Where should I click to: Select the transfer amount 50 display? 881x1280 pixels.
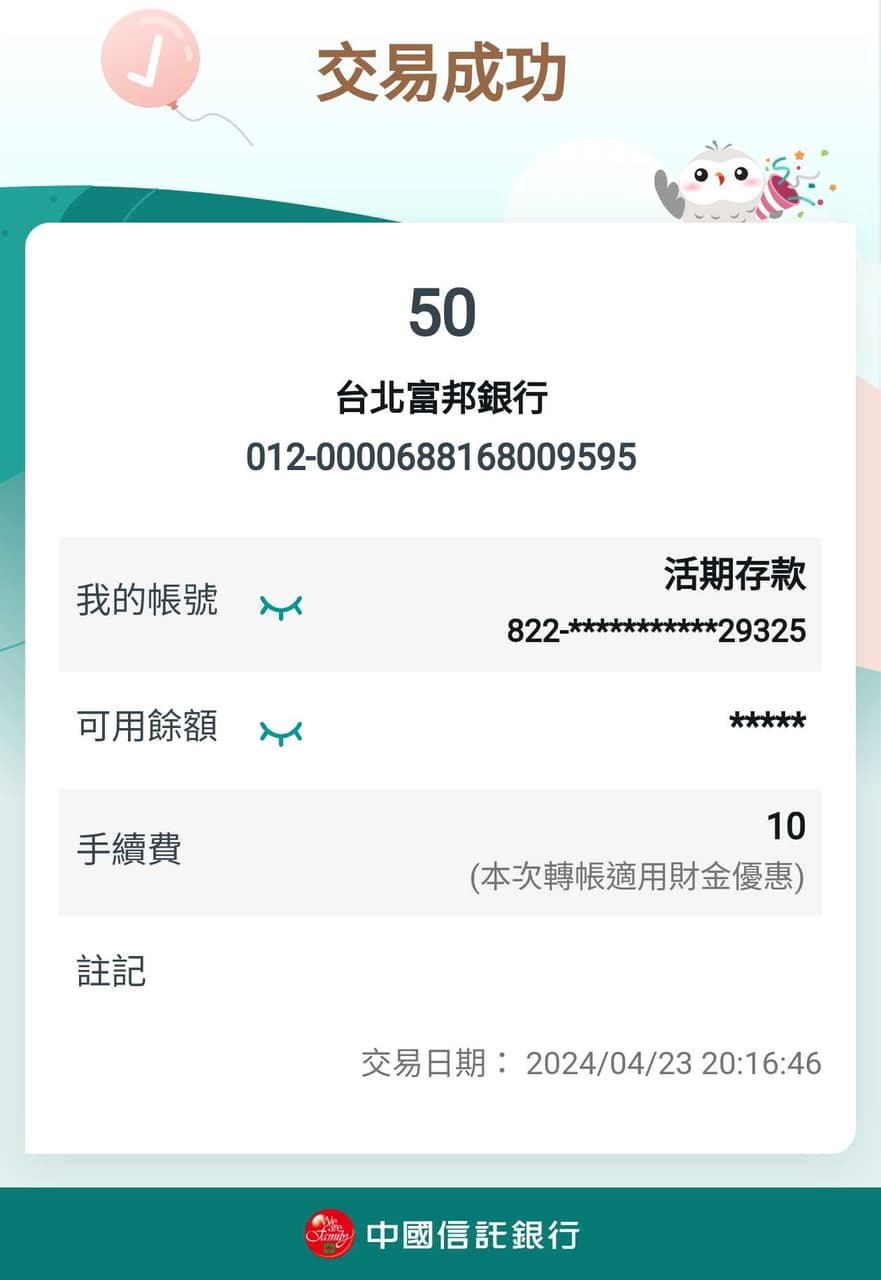441,312
